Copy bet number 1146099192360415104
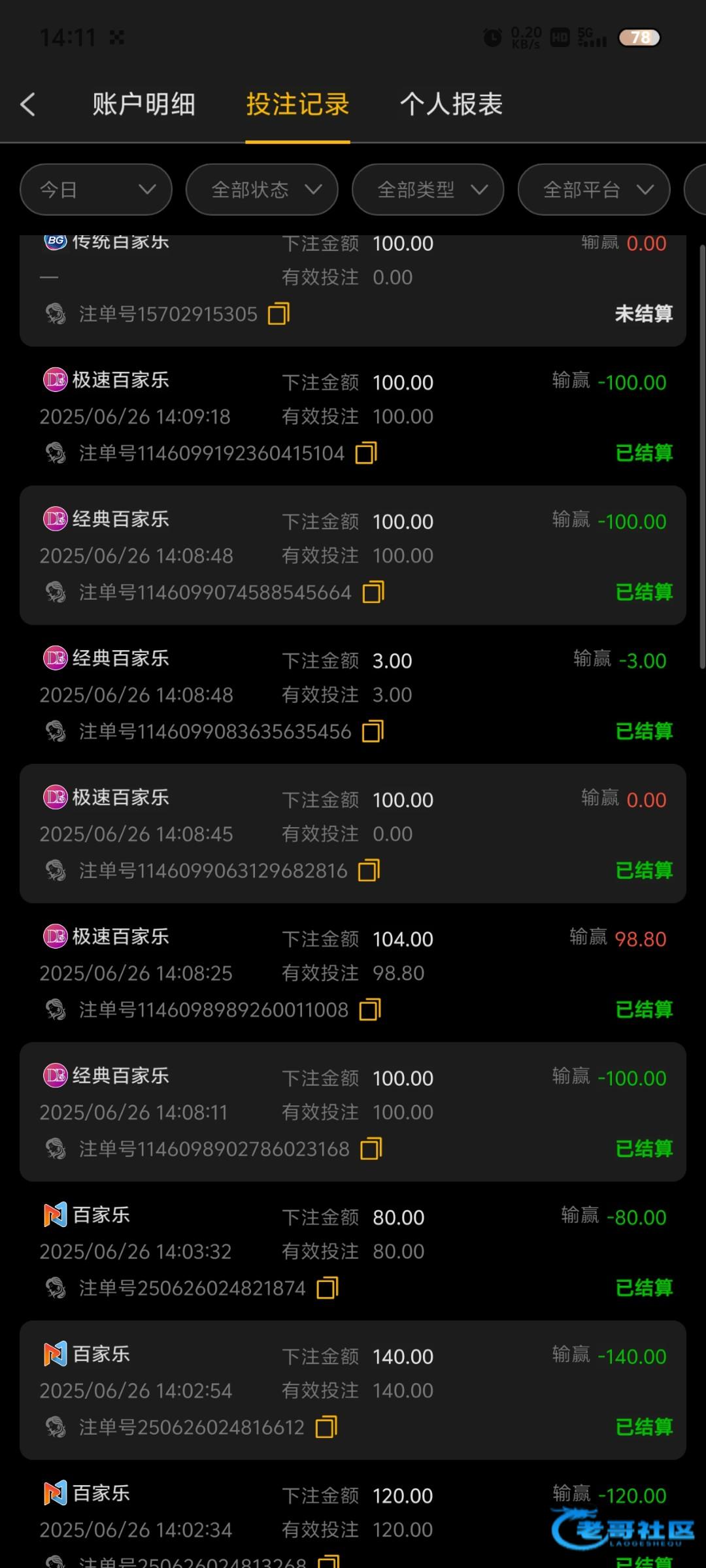Screen dimensions: 706x1568 (x=366, y=453)
